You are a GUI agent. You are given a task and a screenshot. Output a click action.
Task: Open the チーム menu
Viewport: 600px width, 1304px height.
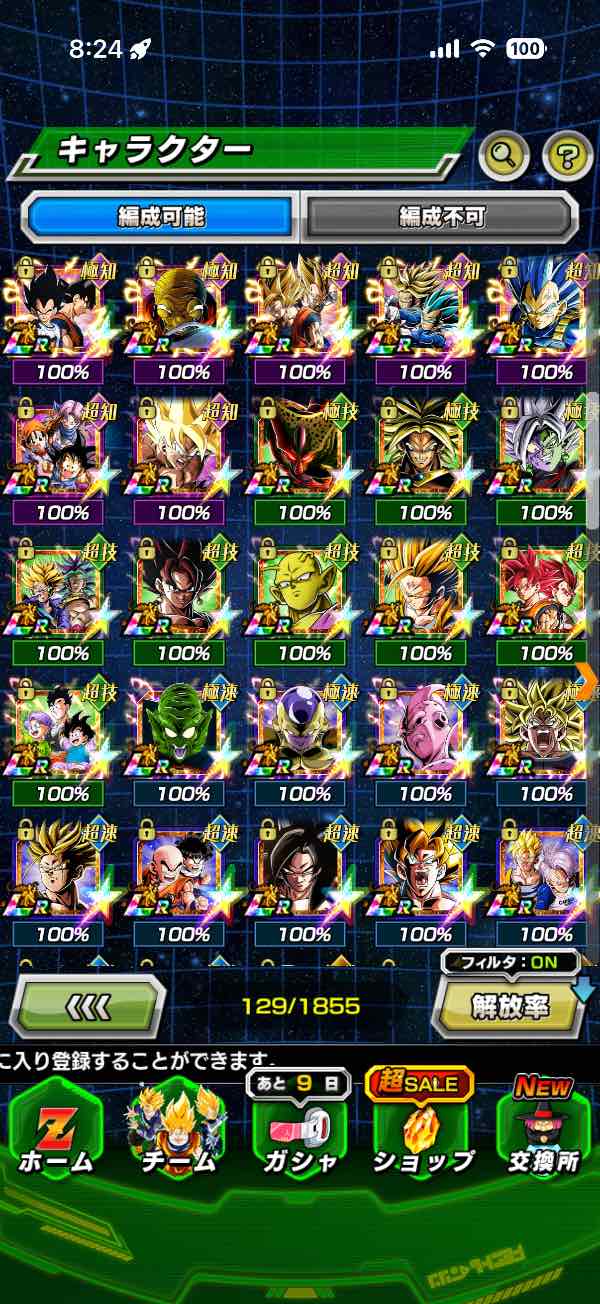click(x=178, y=1128)
